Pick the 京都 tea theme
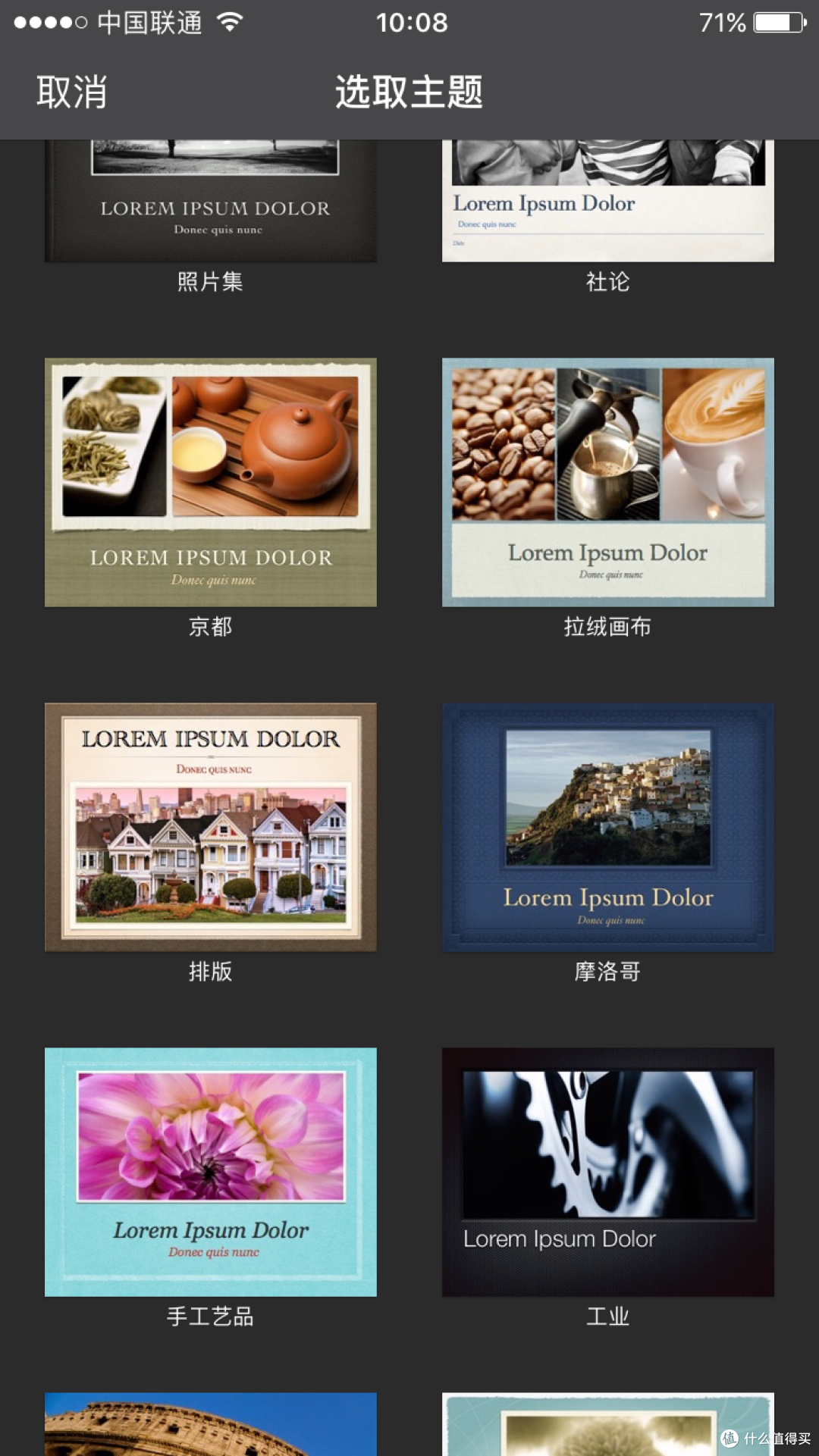 pyautogui.click(x=211, y=482)
